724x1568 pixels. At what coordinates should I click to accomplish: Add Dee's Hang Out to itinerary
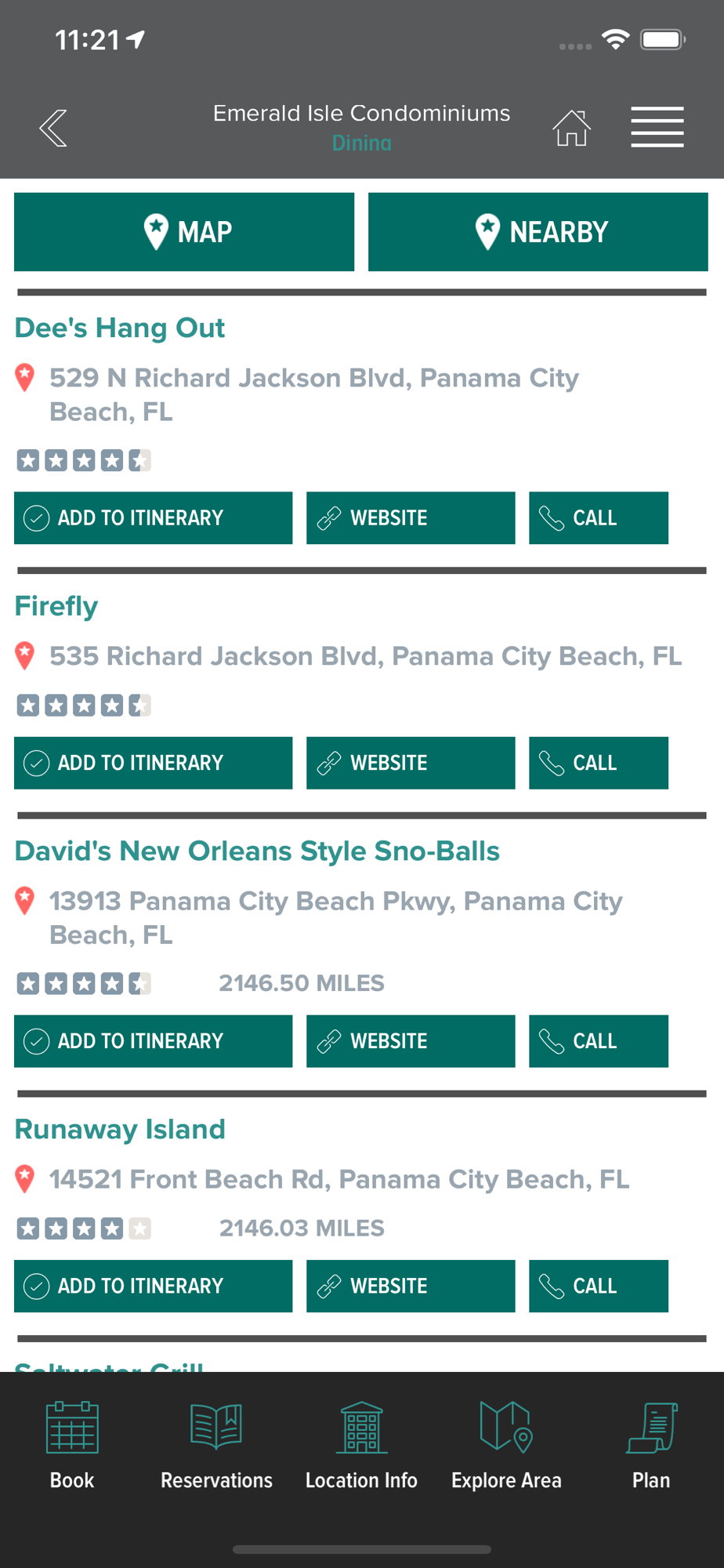(154, 518)
